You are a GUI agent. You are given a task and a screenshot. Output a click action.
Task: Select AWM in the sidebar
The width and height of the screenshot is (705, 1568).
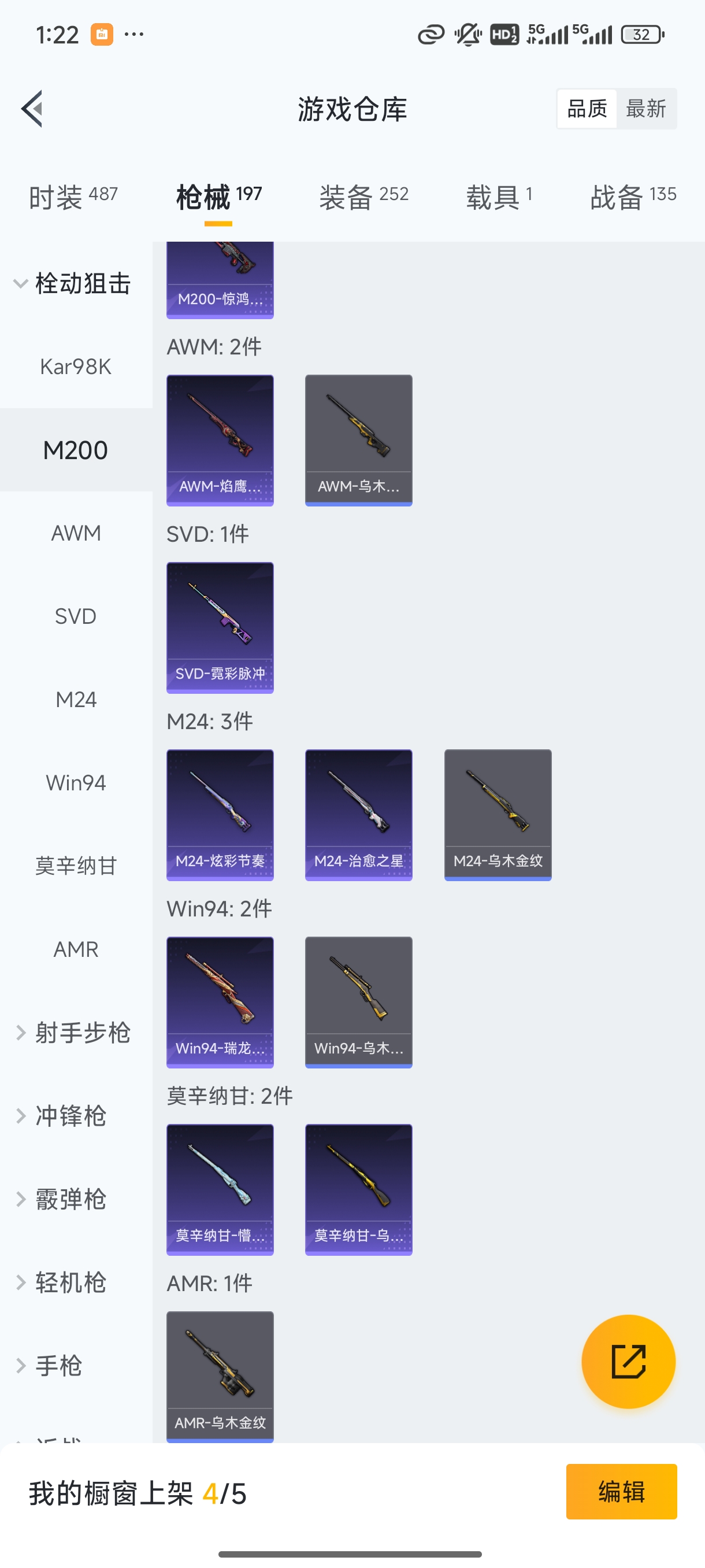click(76, 532)
